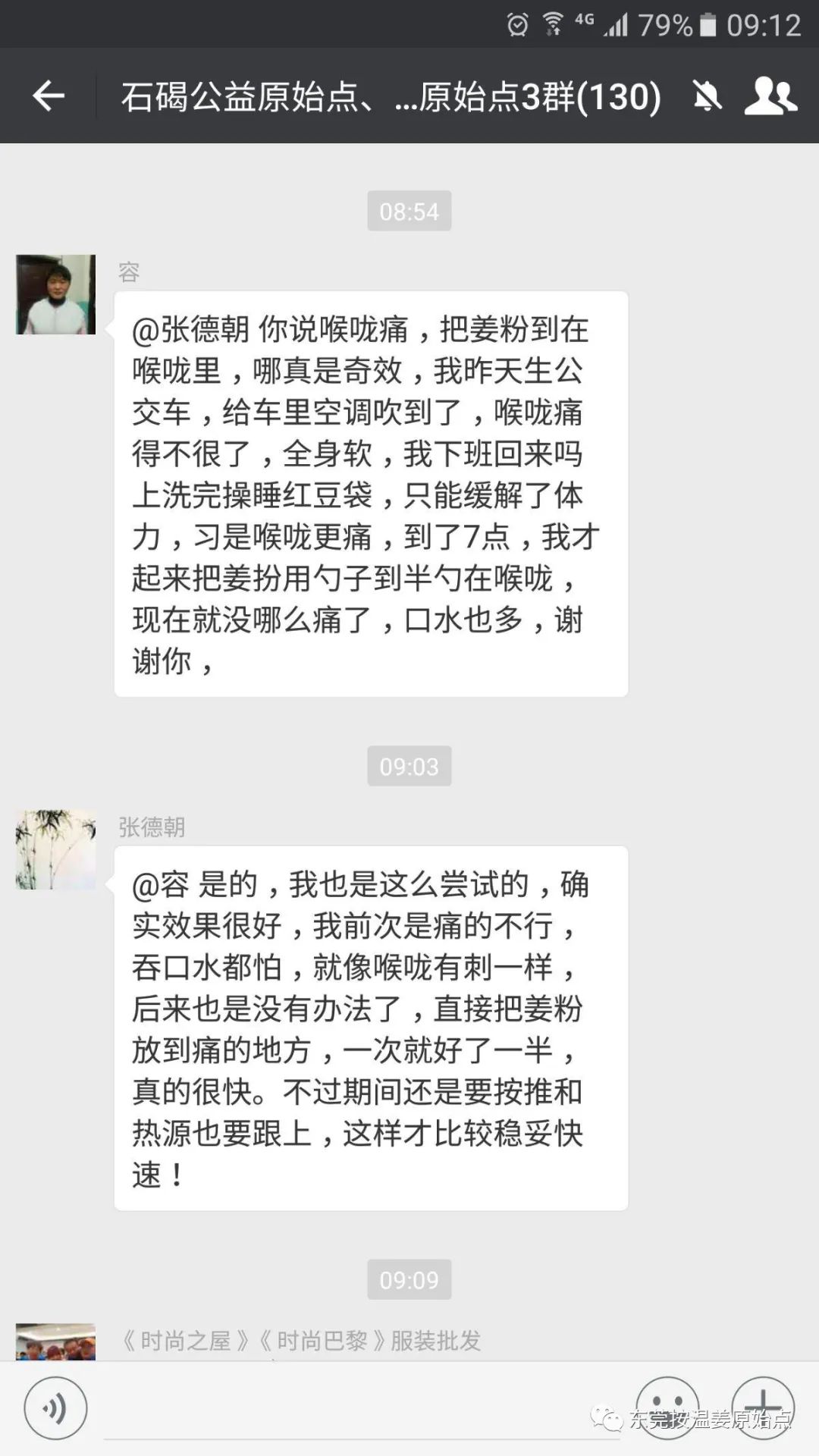
Task: Open 张德朝's profile avatar
Action: click(x=56, y=849)
